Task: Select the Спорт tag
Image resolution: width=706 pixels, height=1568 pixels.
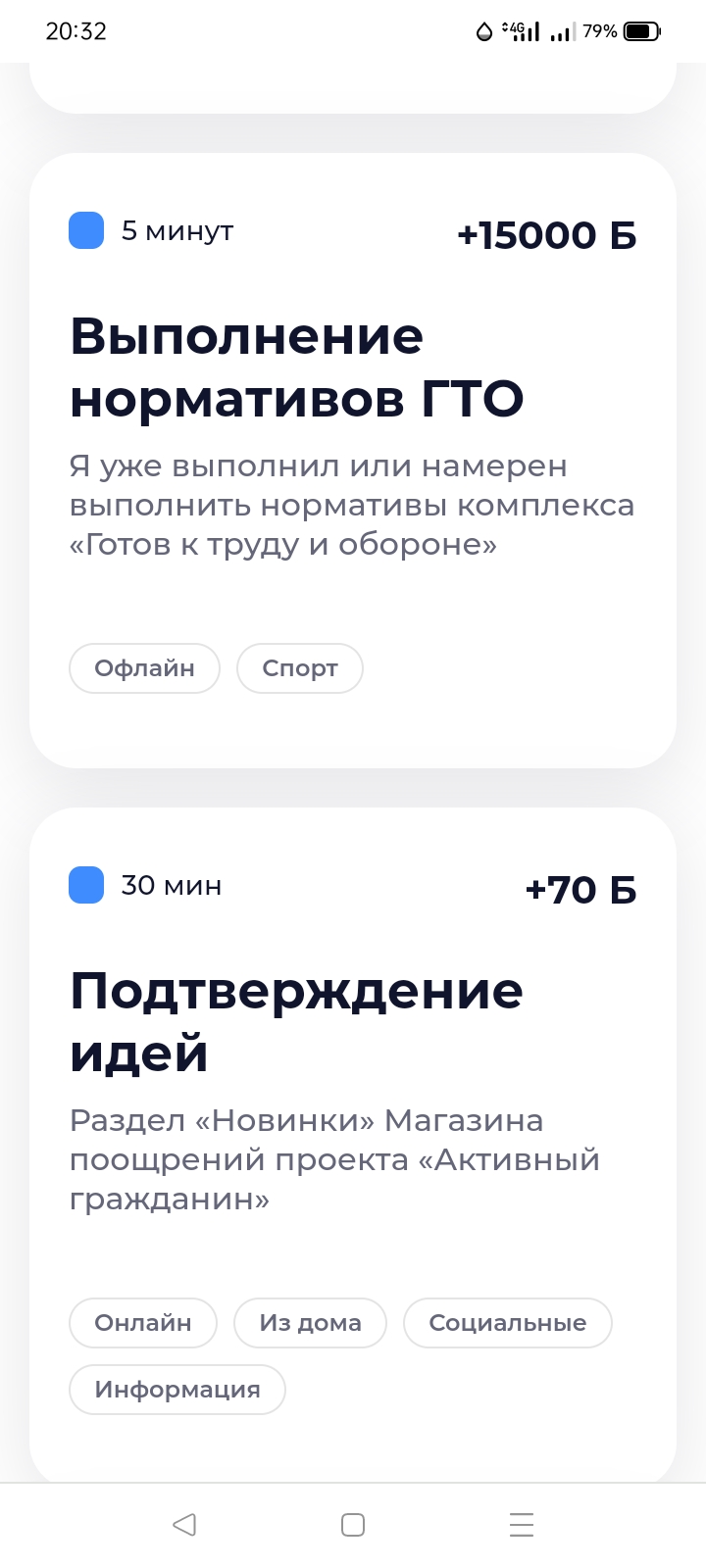Action: [300, 668]
